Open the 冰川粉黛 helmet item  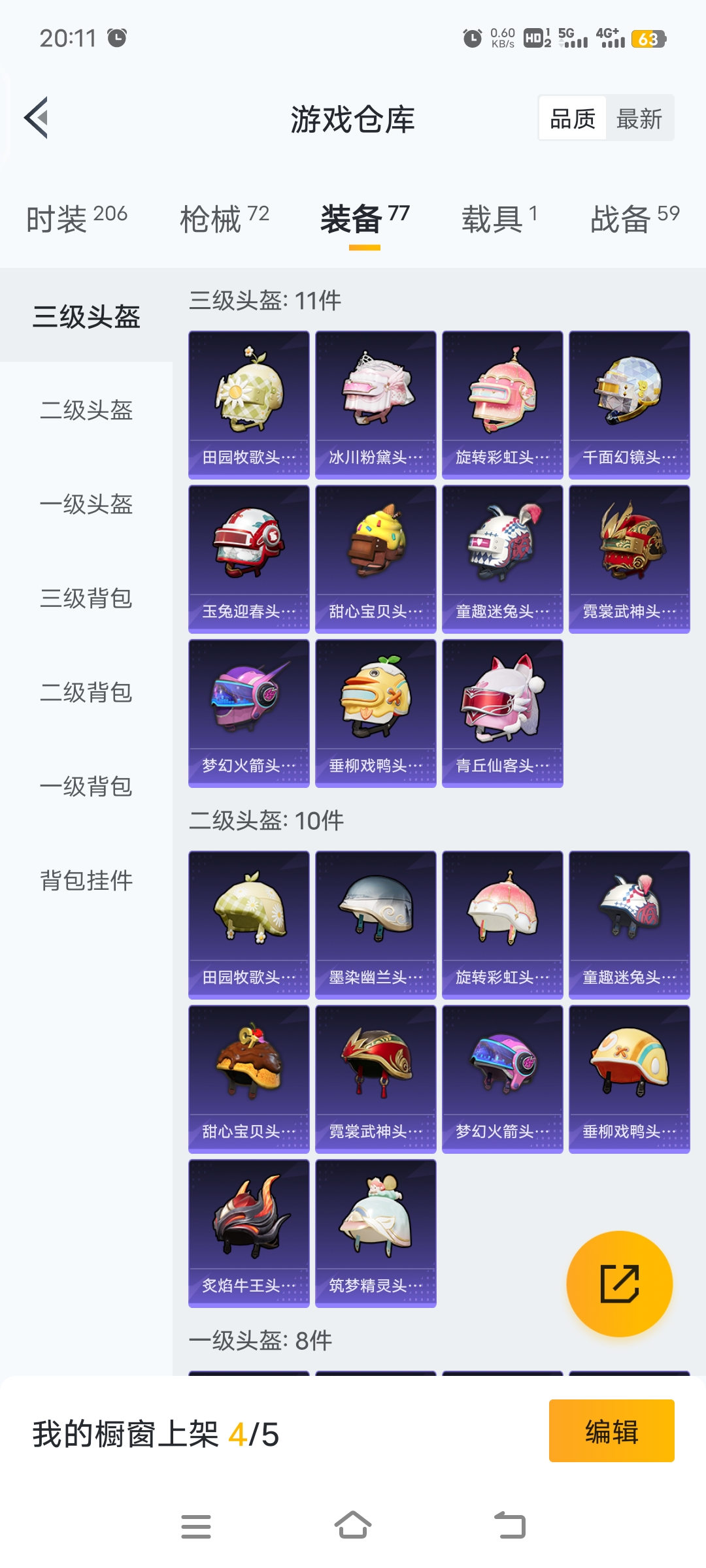pyautogui.click(x=376, y=405)
